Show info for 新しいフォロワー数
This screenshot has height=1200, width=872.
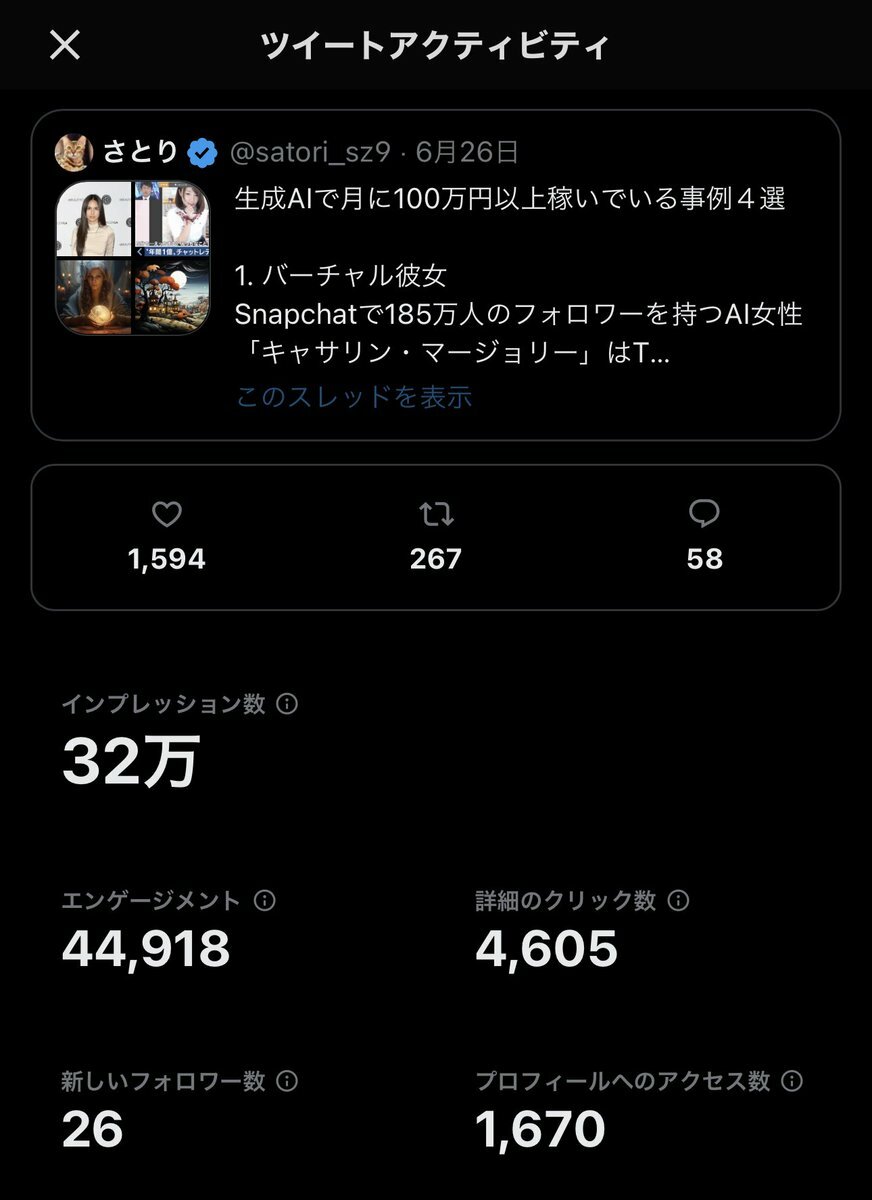(x=287, y=1081)
